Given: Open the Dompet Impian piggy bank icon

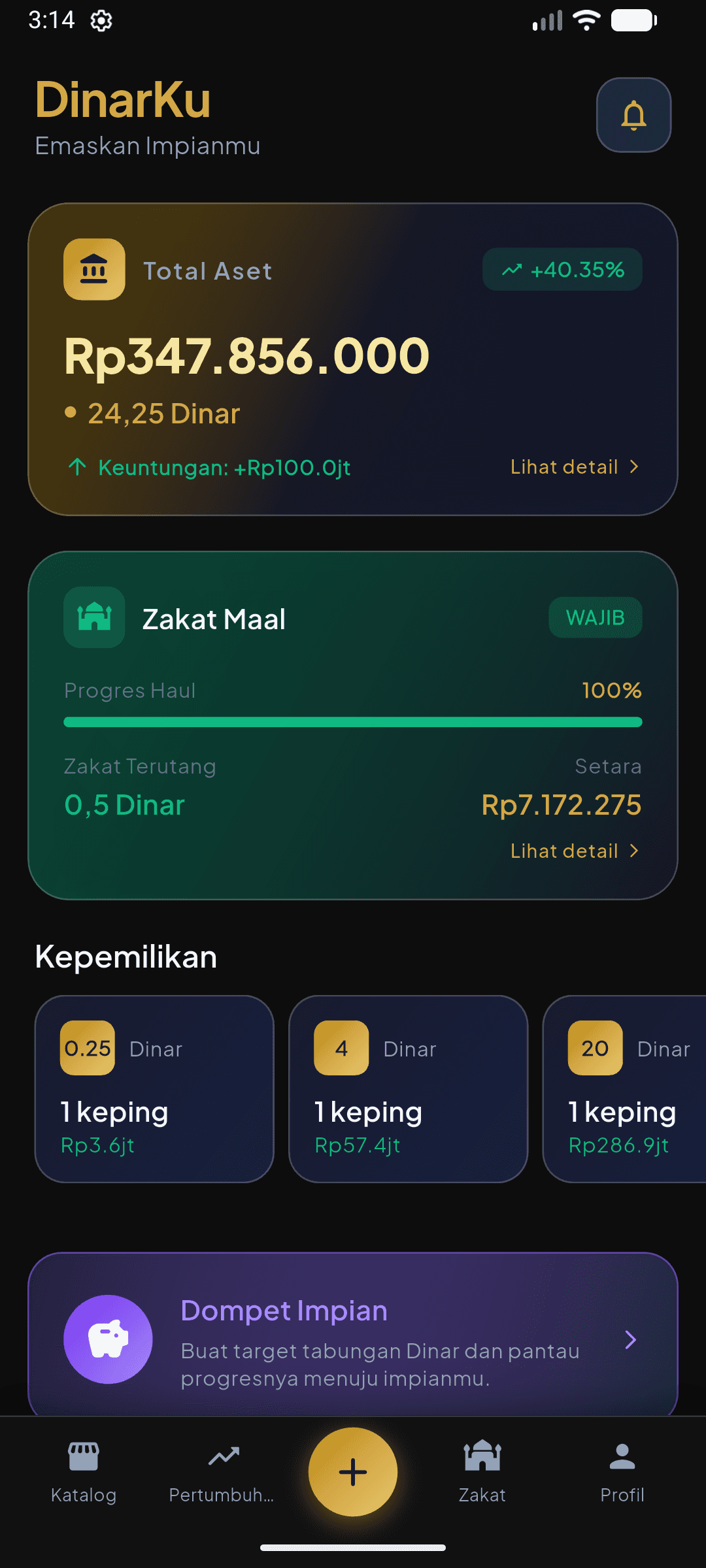Looking at the screenshot, I should (109, 1338).
